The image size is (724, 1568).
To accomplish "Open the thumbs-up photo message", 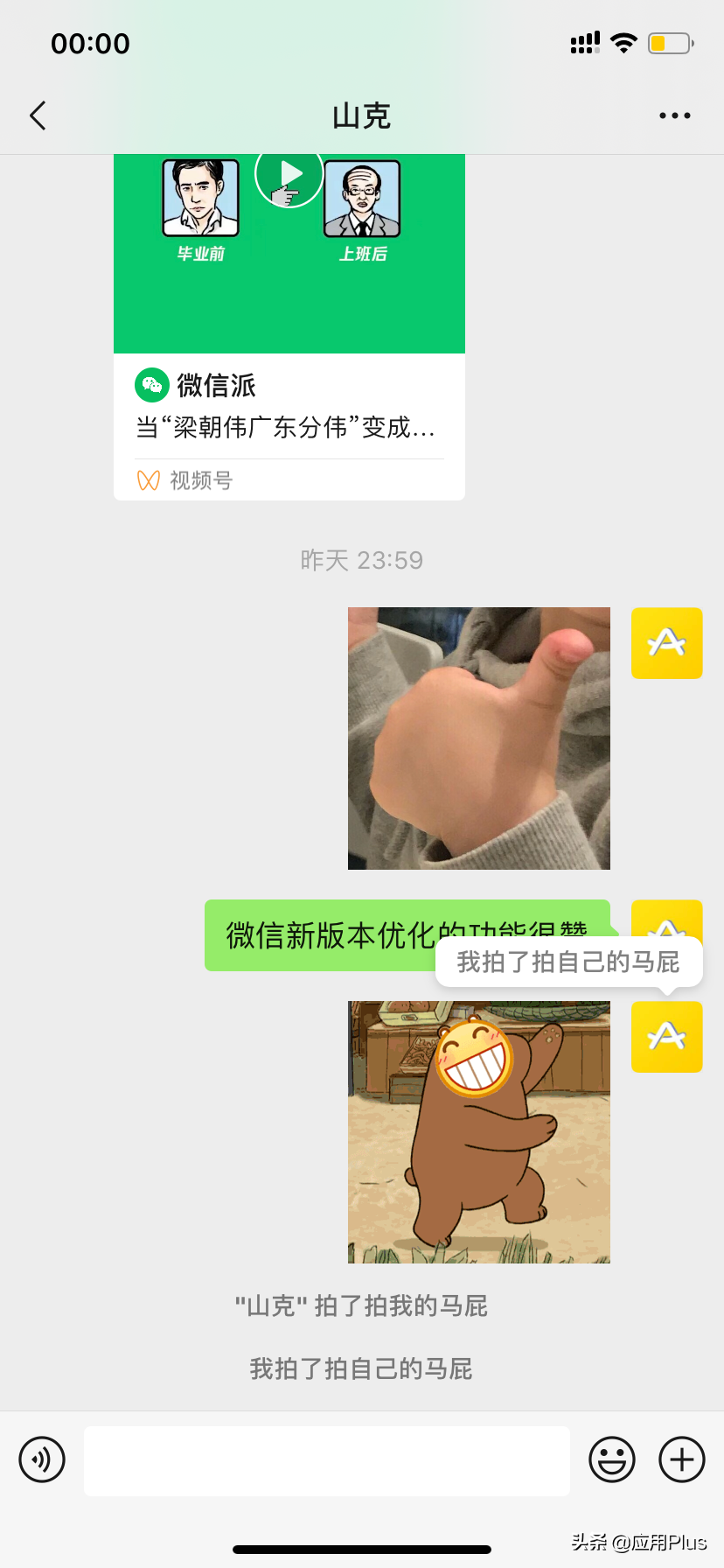I will click(x=478, y=738).
